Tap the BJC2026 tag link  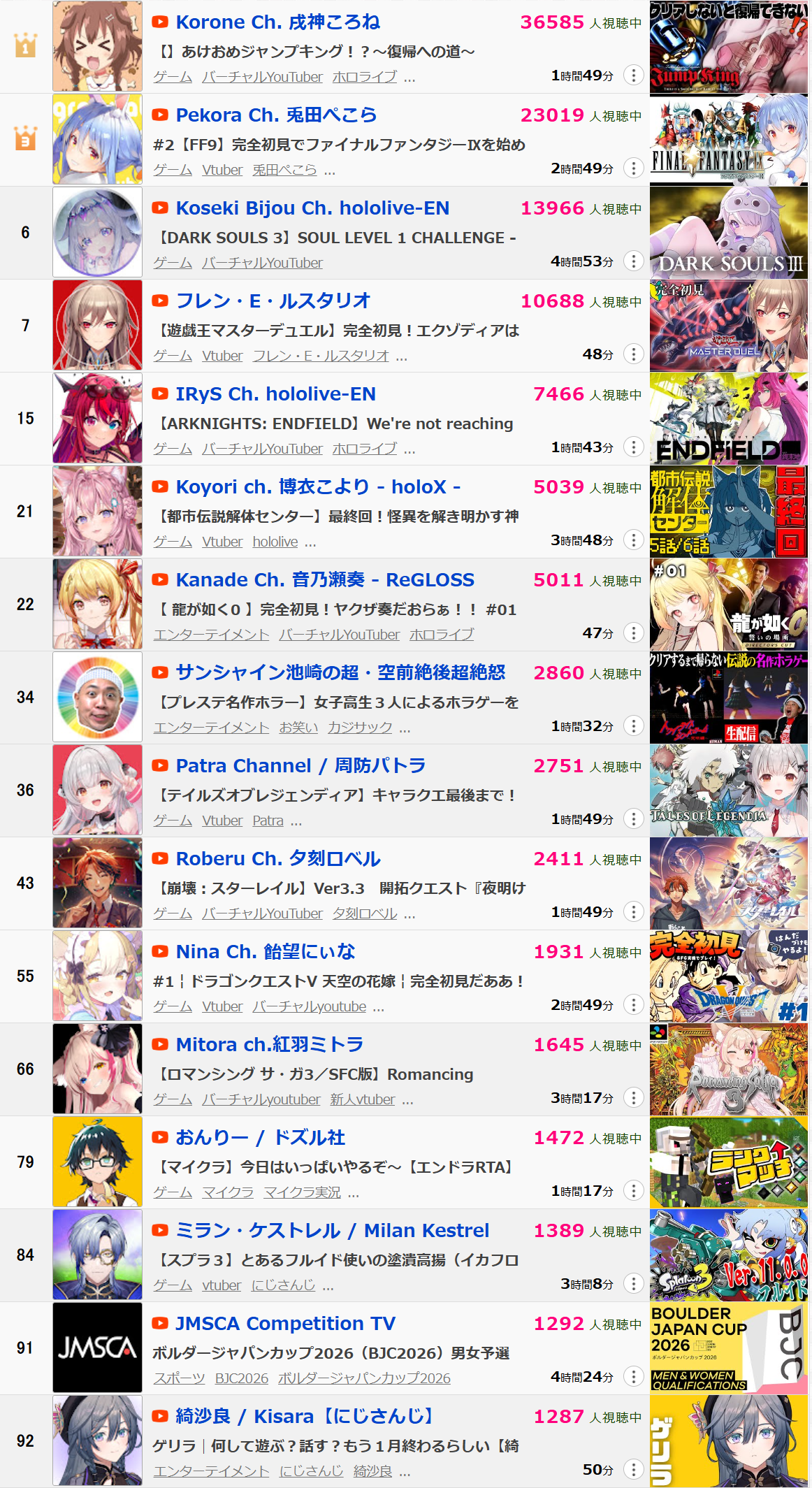pyautogui.click(x=241, y=1378)
